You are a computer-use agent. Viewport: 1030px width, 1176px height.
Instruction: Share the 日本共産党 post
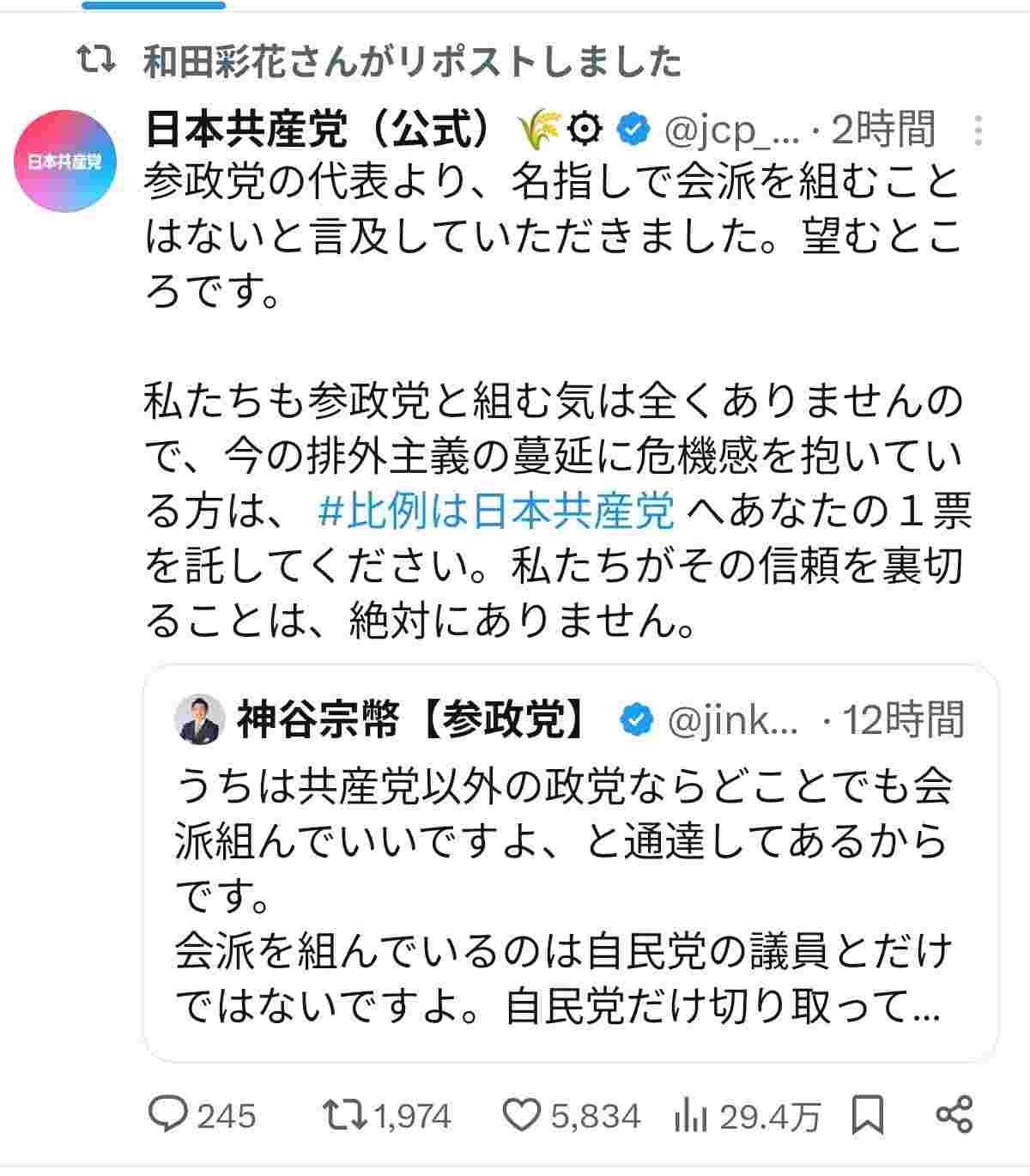[954, 1114]
